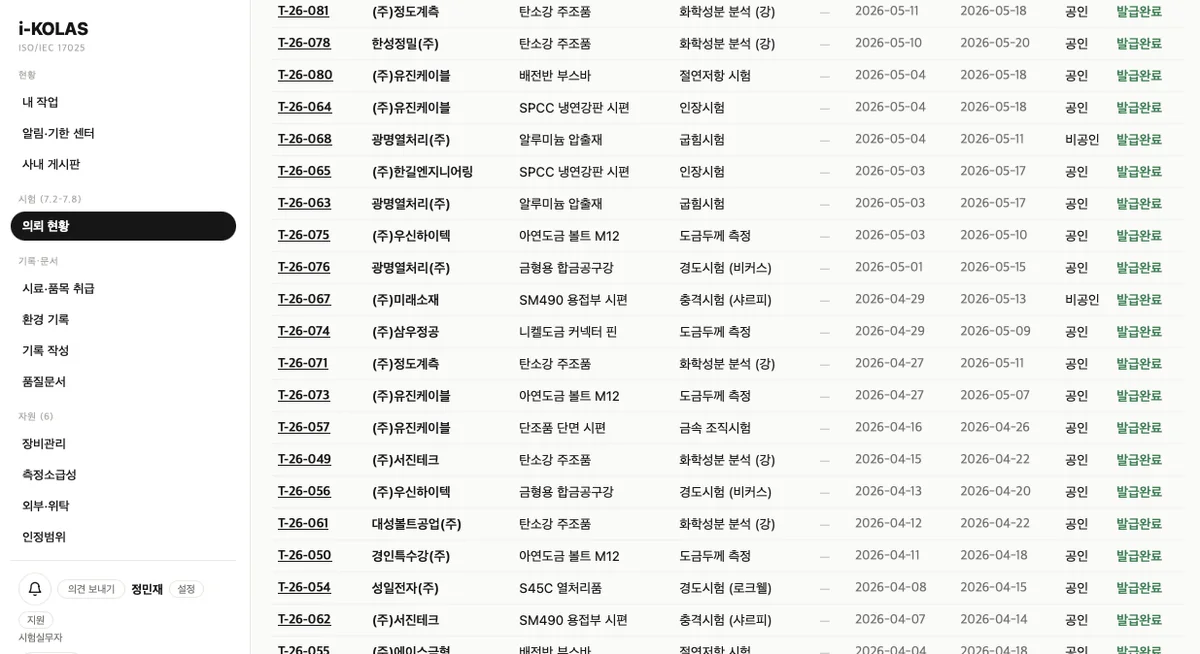Open request link T-26-067

[304, 299]
